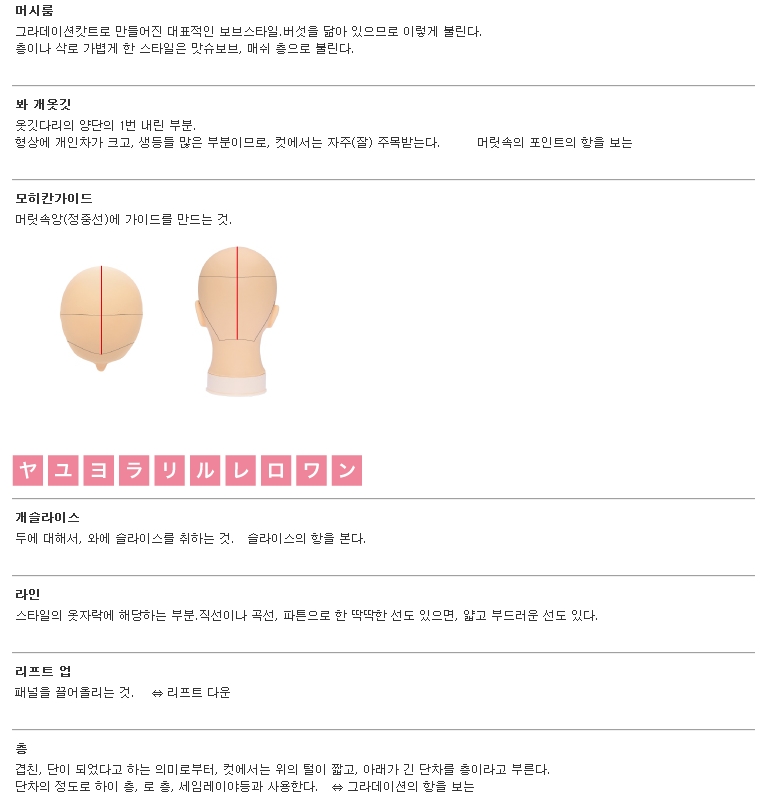Screen dimensions: 766x806
Task: Open the ヨ index section
Action: pyautogui.click(x=99, y=470)
